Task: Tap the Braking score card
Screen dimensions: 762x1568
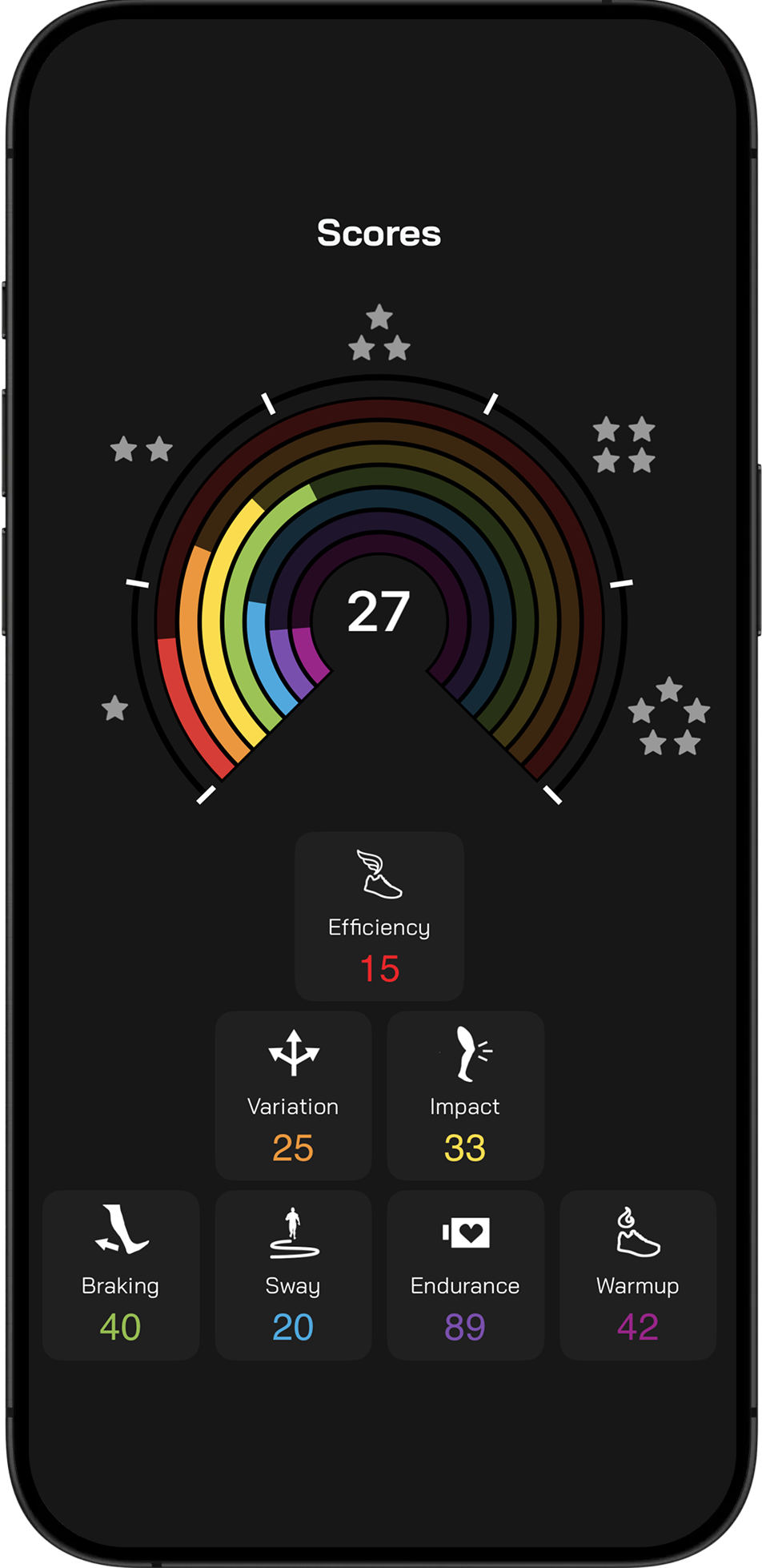Action: 121,1275
